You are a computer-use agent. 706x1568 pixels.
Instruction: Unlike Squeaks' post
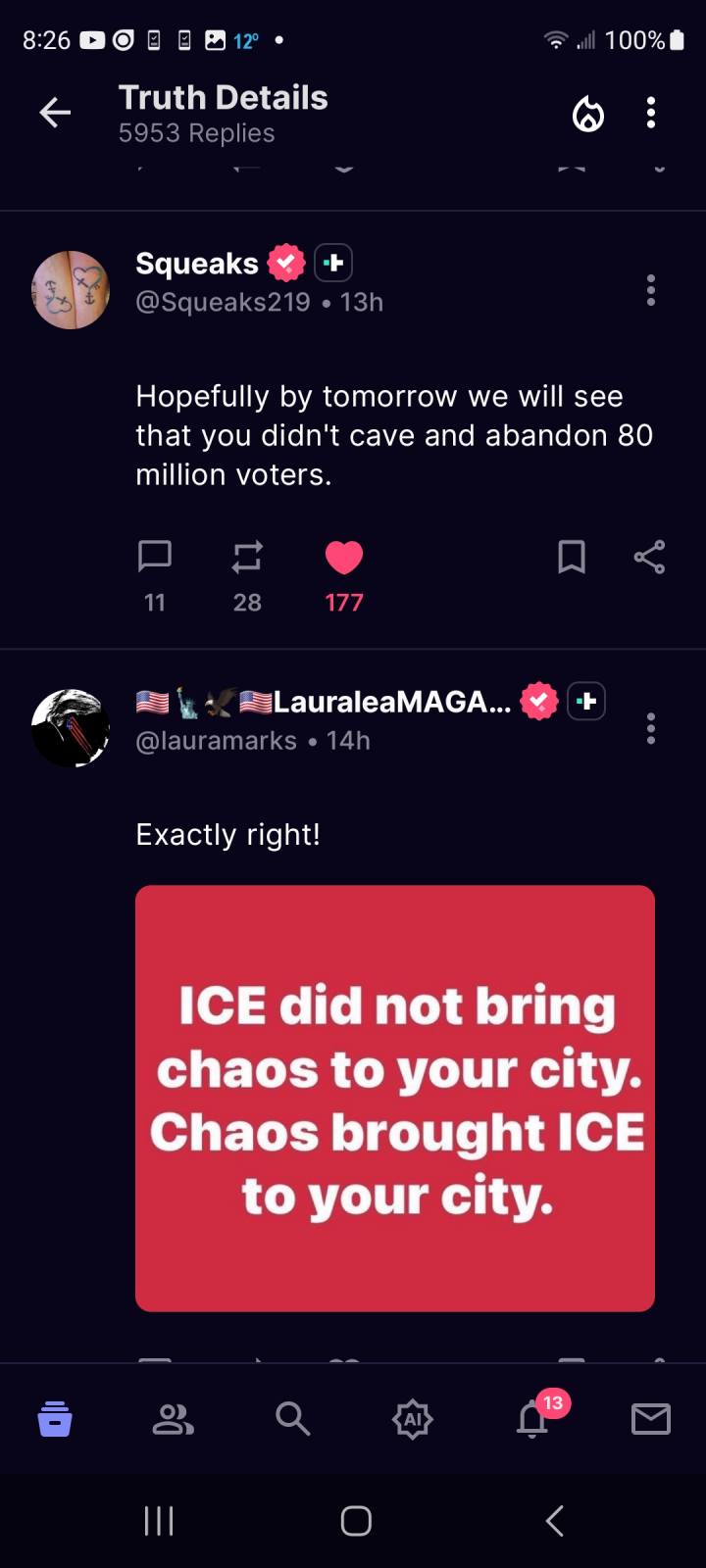(344, 557)
